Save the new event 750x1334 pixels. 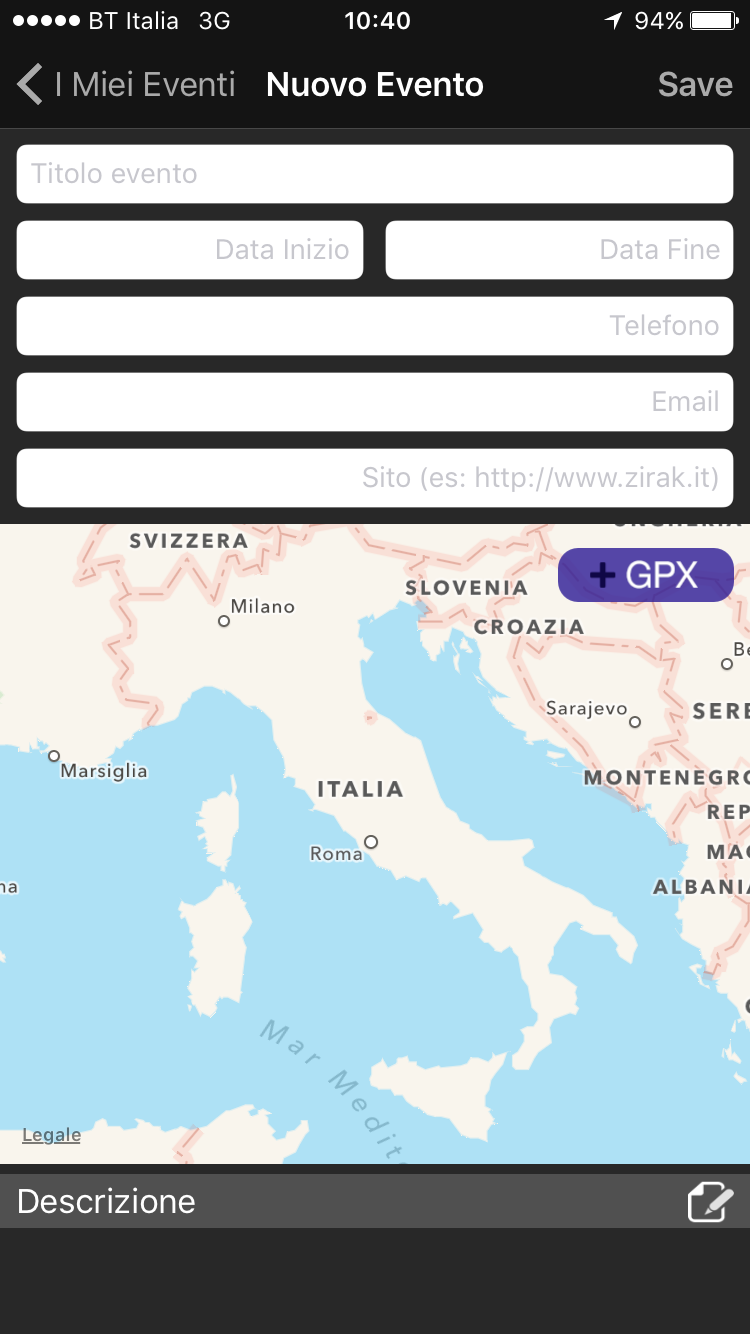click(x=695, y=85)
